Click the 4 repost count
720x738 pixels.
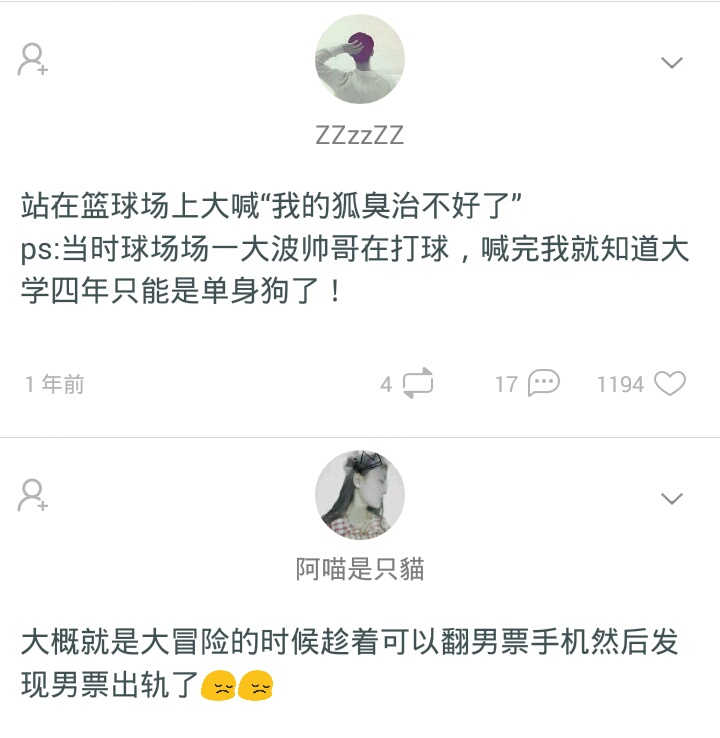386,383
